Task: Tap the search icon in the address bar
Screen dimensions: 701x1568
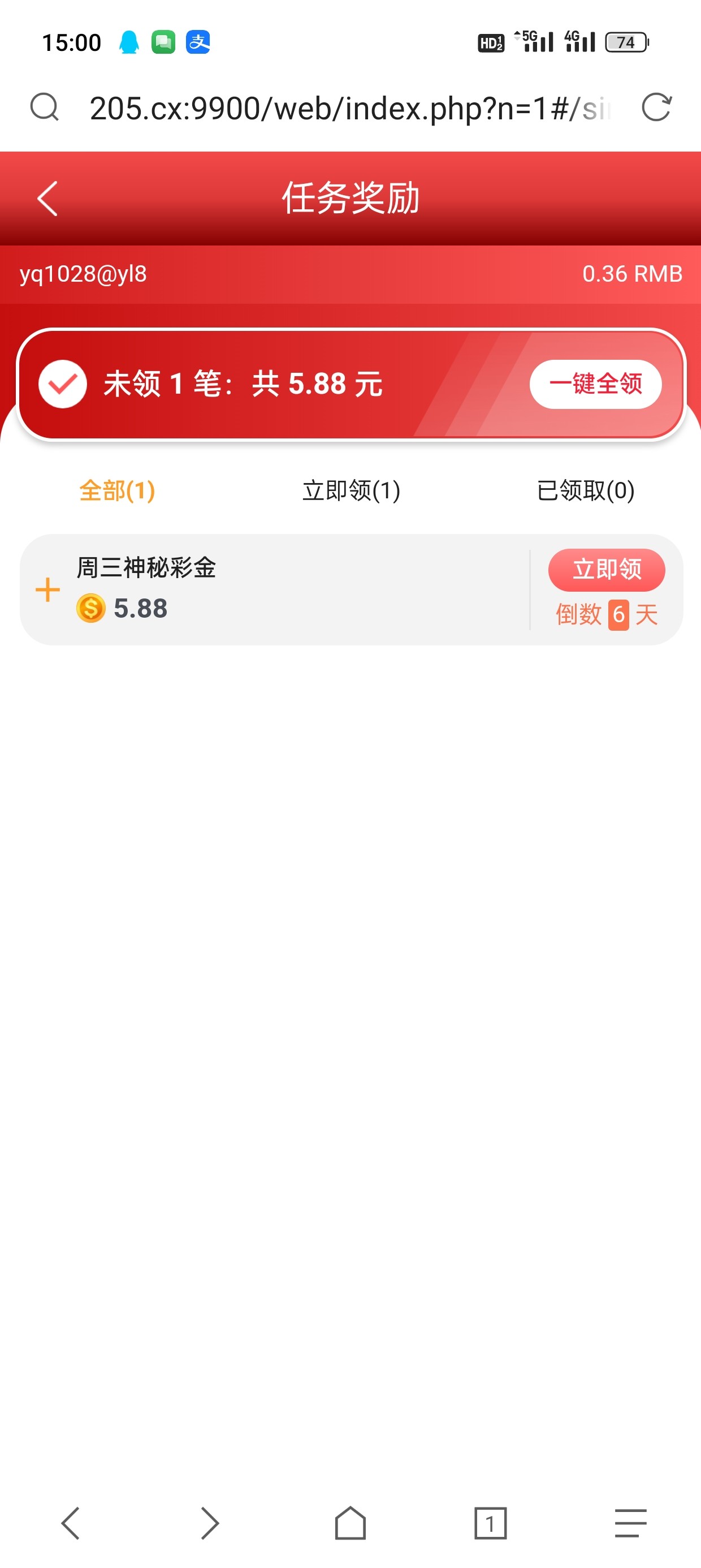Action: point(45,107)
